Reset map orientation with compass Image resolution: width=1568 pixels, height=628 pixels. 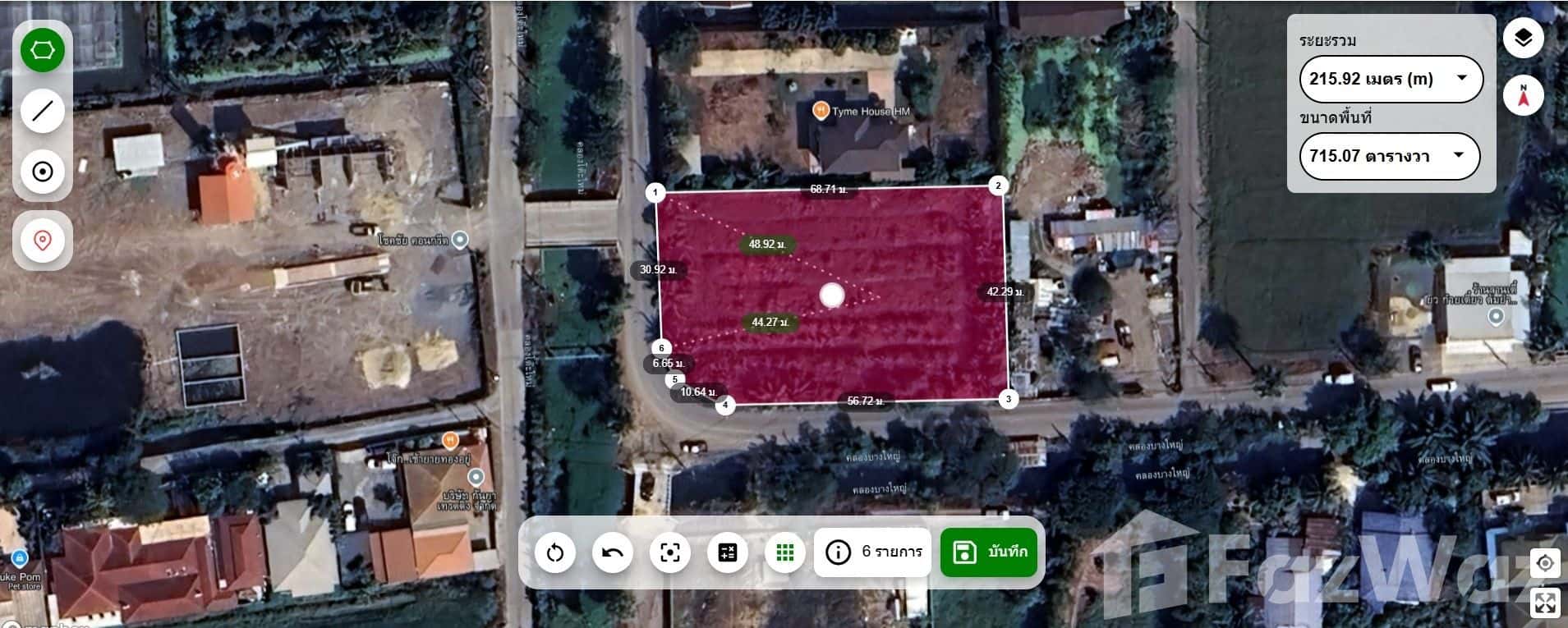1523,96
